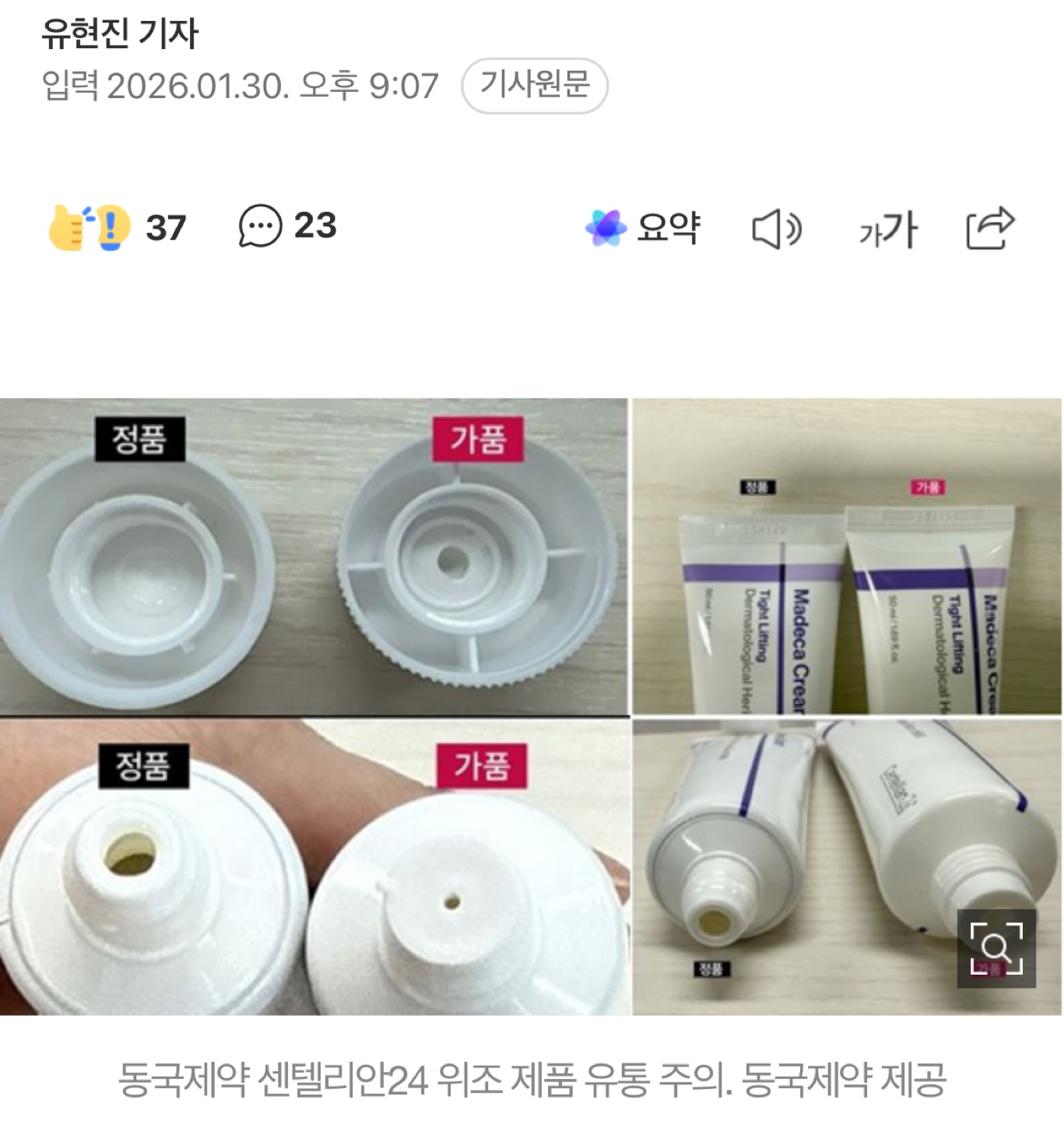Show the AI 요약 summary
1064x1121 pixels.
643,229
